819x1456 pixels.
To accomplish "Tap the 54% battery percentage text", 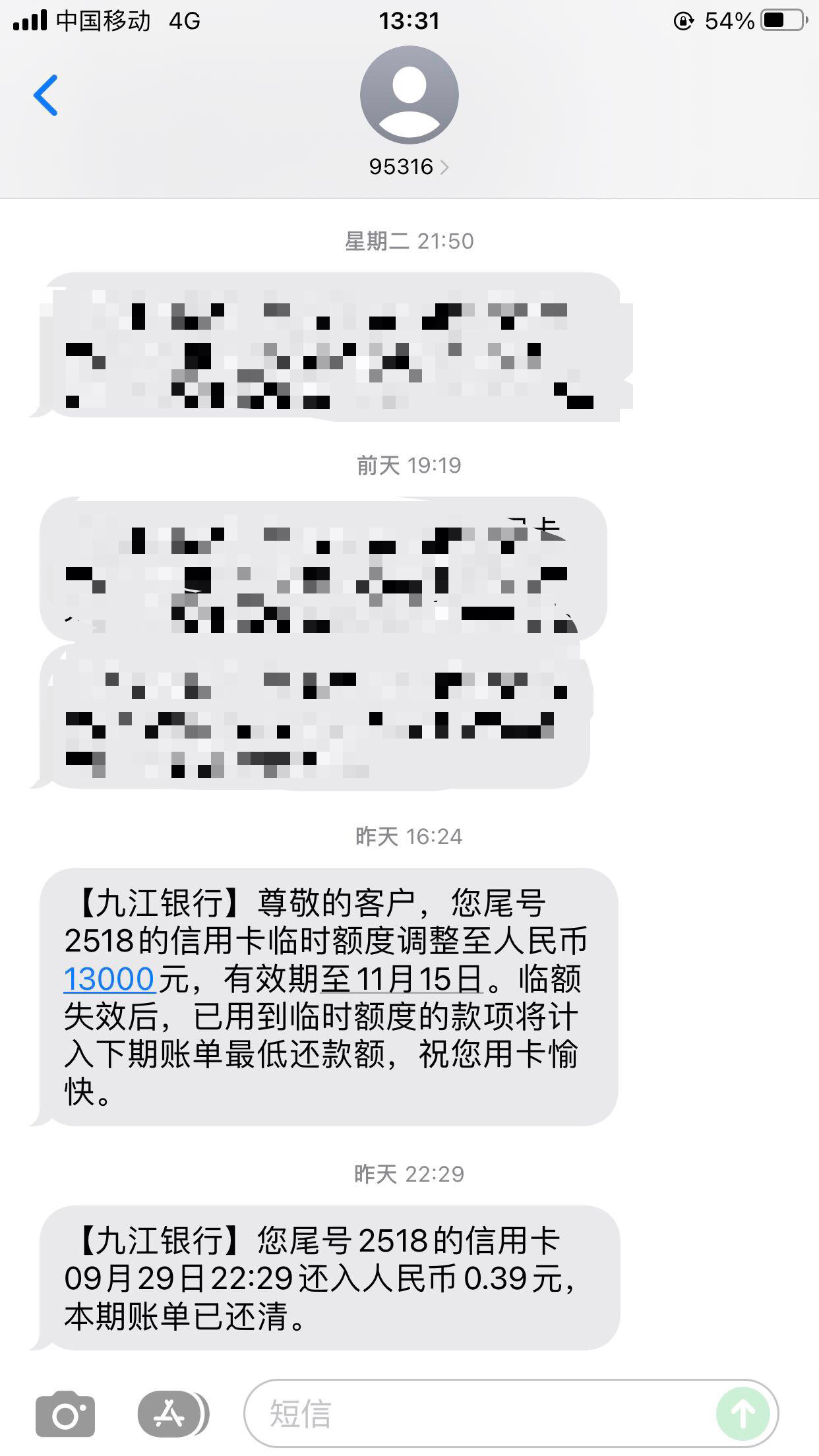I will (x=731, y=20).
